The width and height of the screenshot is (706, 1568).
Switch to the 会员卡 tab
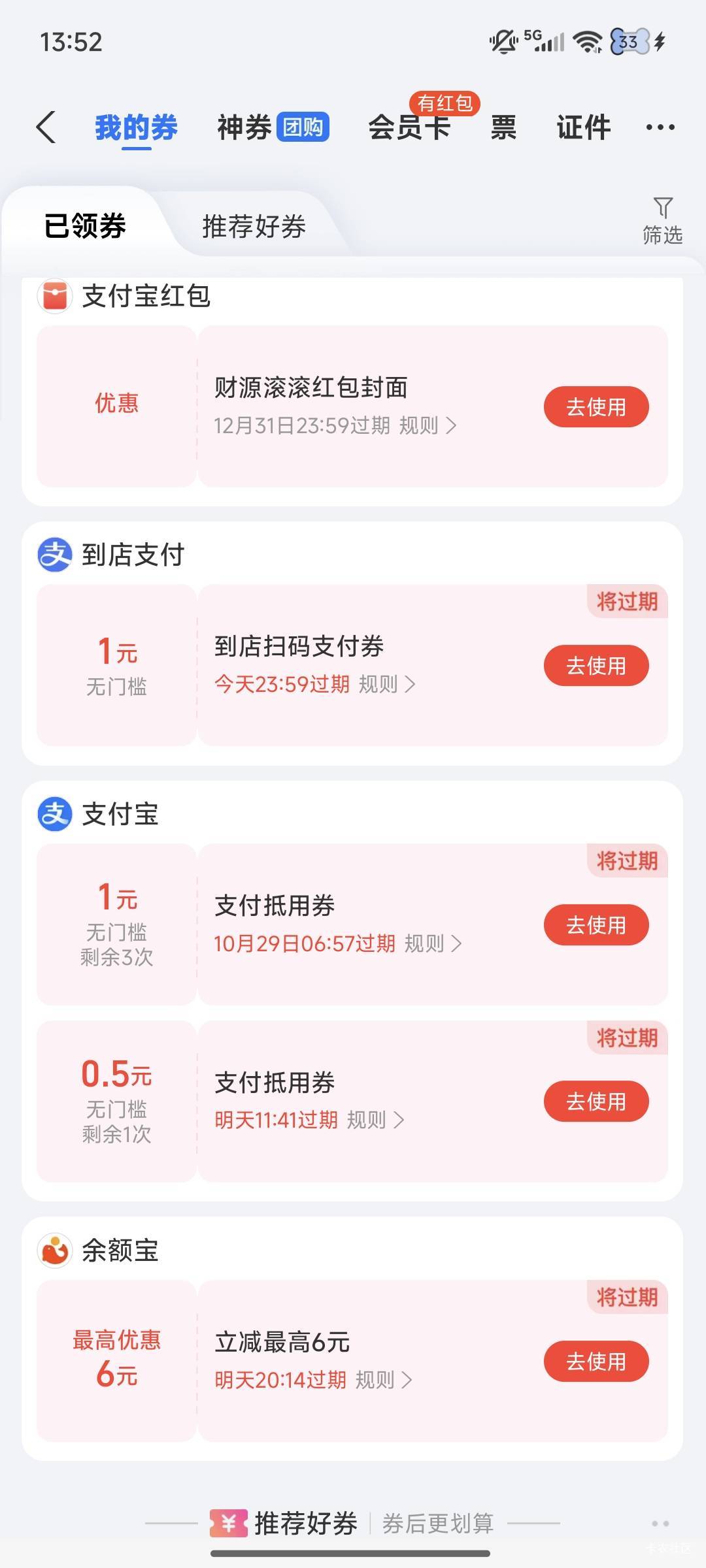[410, 127]
